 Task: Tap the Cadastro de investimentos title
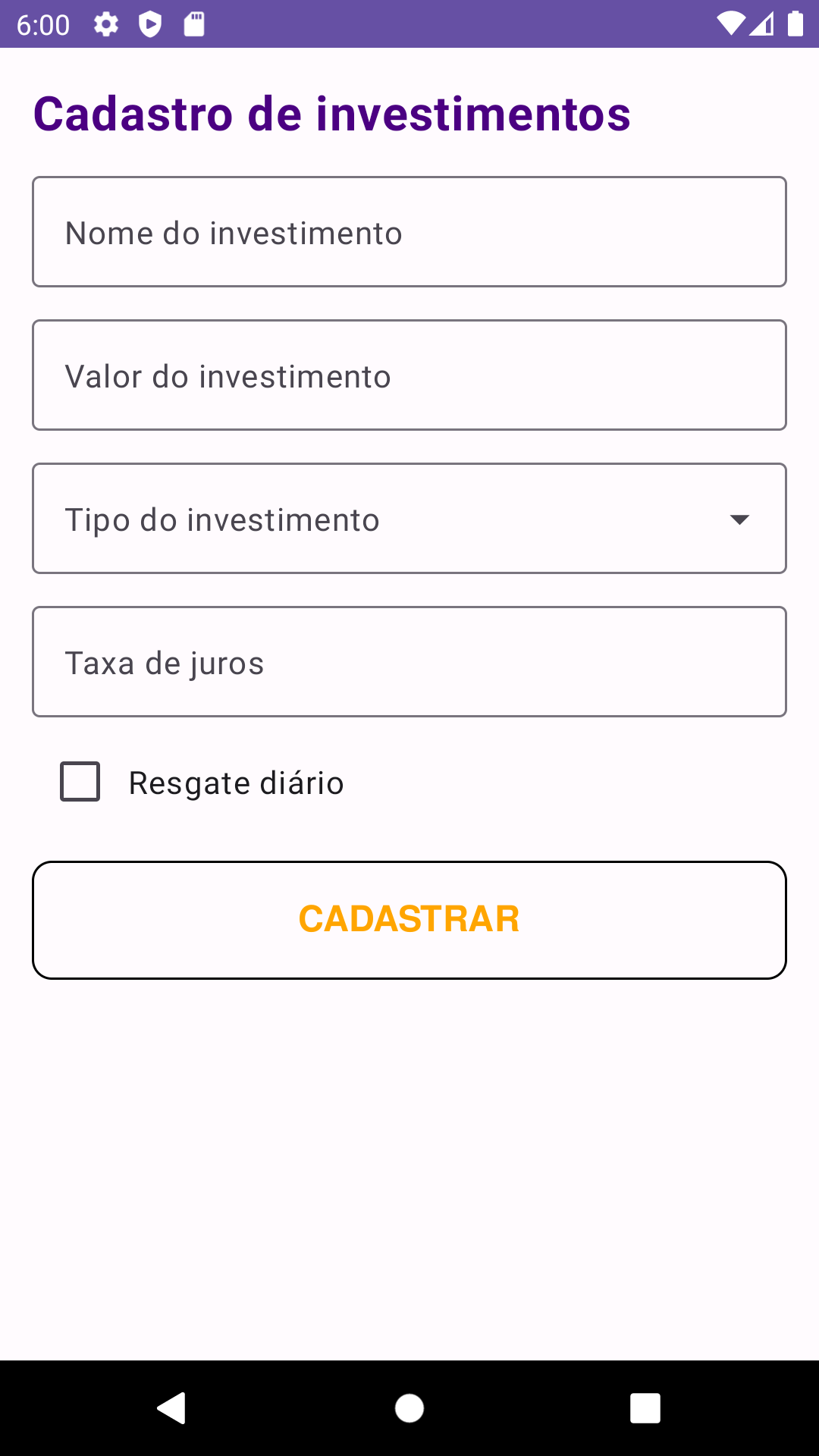[x=331, y=115]
